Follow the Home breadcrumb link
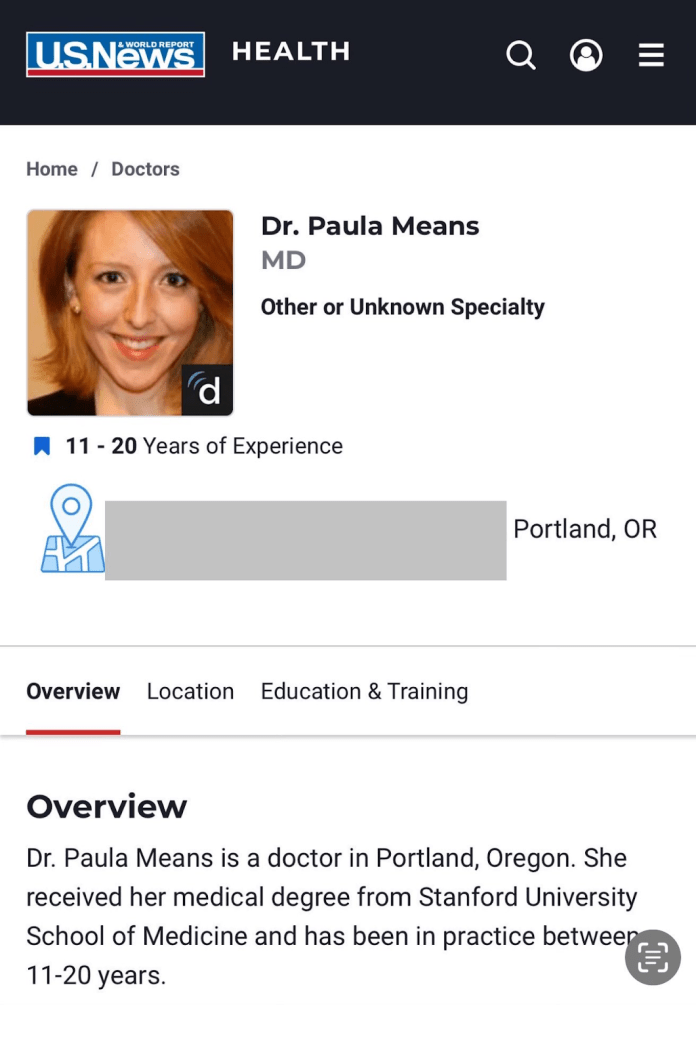The image size is (696, 1050). [52, 169]
